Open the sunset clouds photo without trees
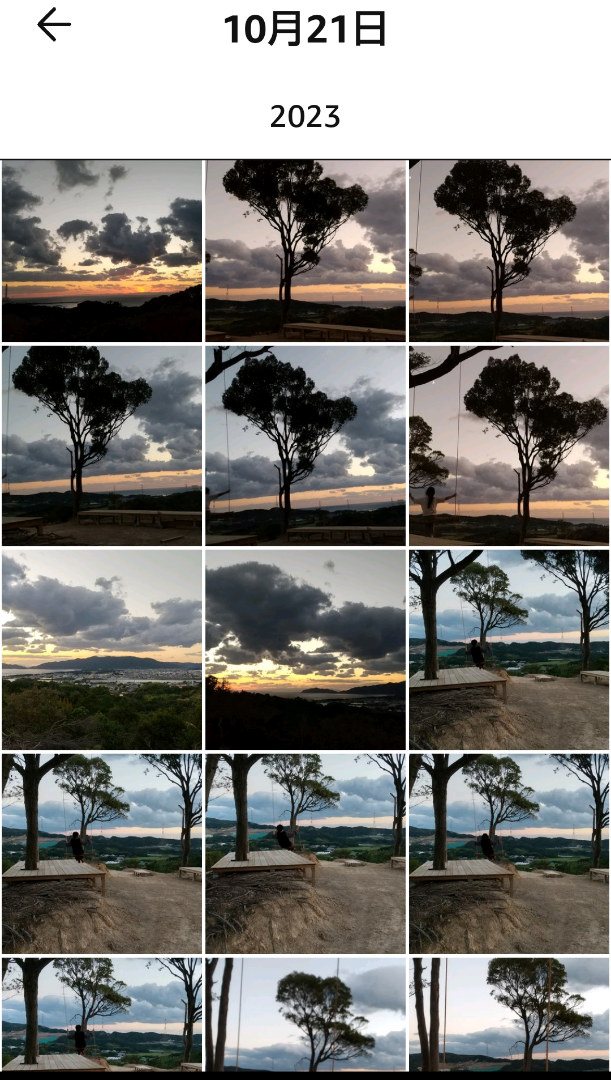The image size is (611, 1080). (x=102, y=251)
